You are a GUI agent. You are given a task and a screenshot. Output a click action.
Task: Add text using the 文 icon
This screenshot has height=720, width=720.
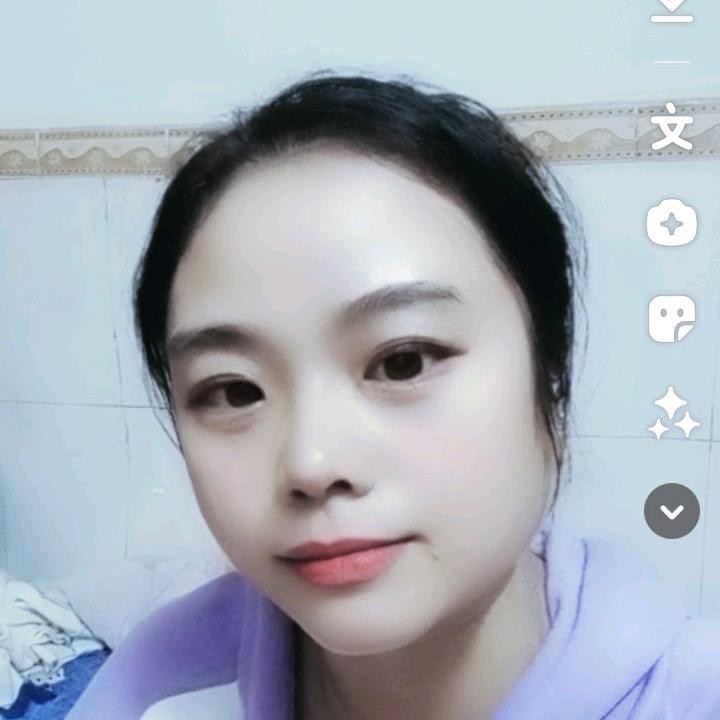click(672, 129)
